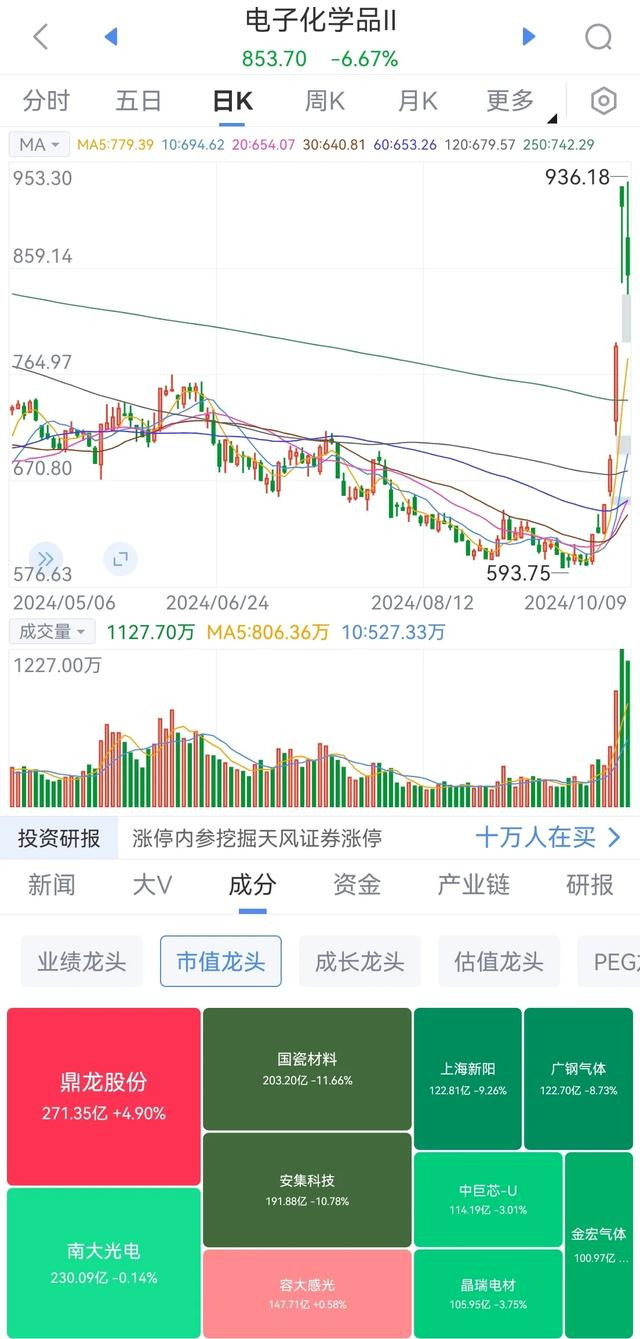640x1339 pixels.
Task: Open the MA indicator dropdown
Action: click(40, 145)
